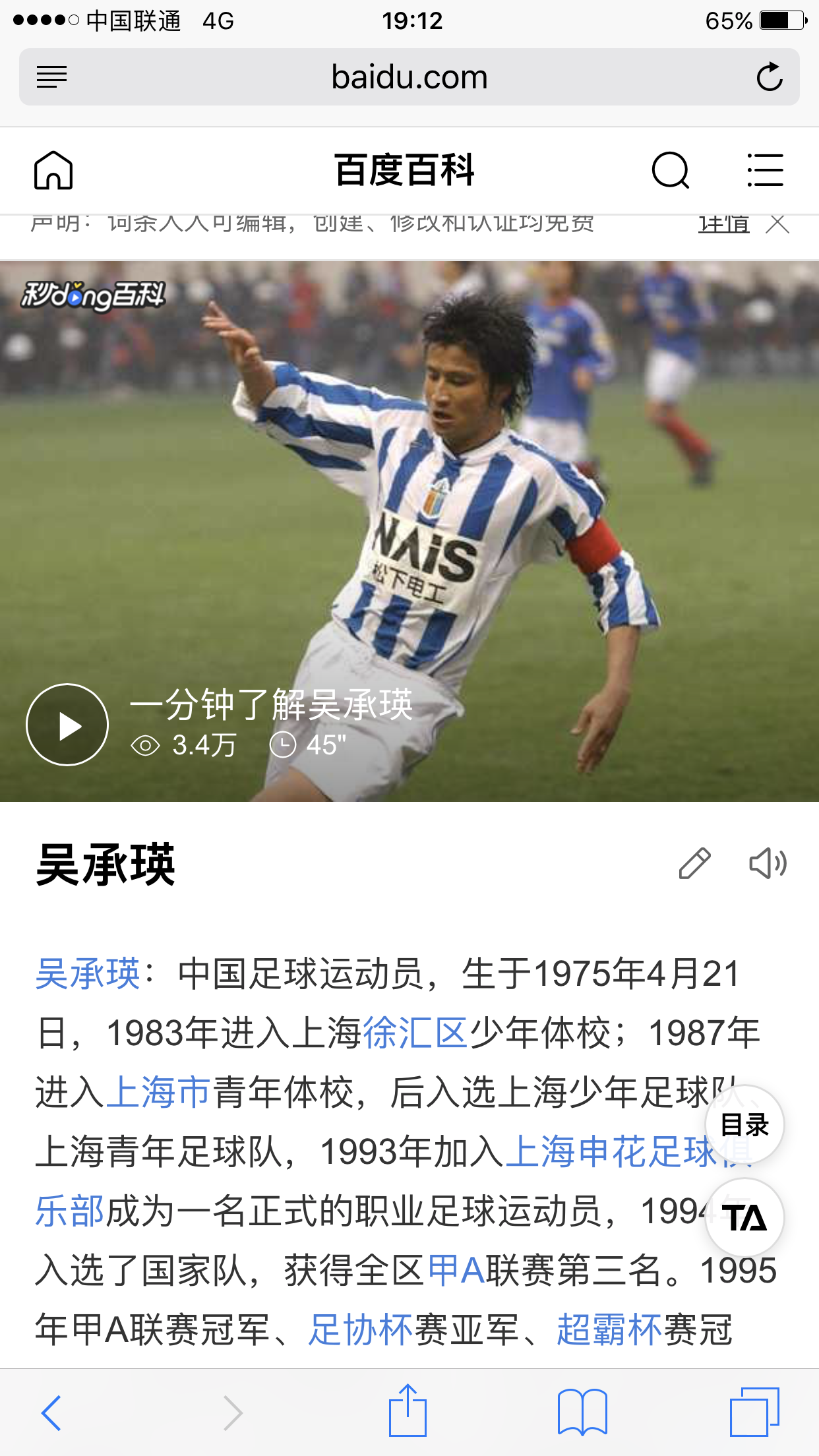819x1456 pixels.
Task: Tap the address bar showing baidu.com
Action: point(409,76)
